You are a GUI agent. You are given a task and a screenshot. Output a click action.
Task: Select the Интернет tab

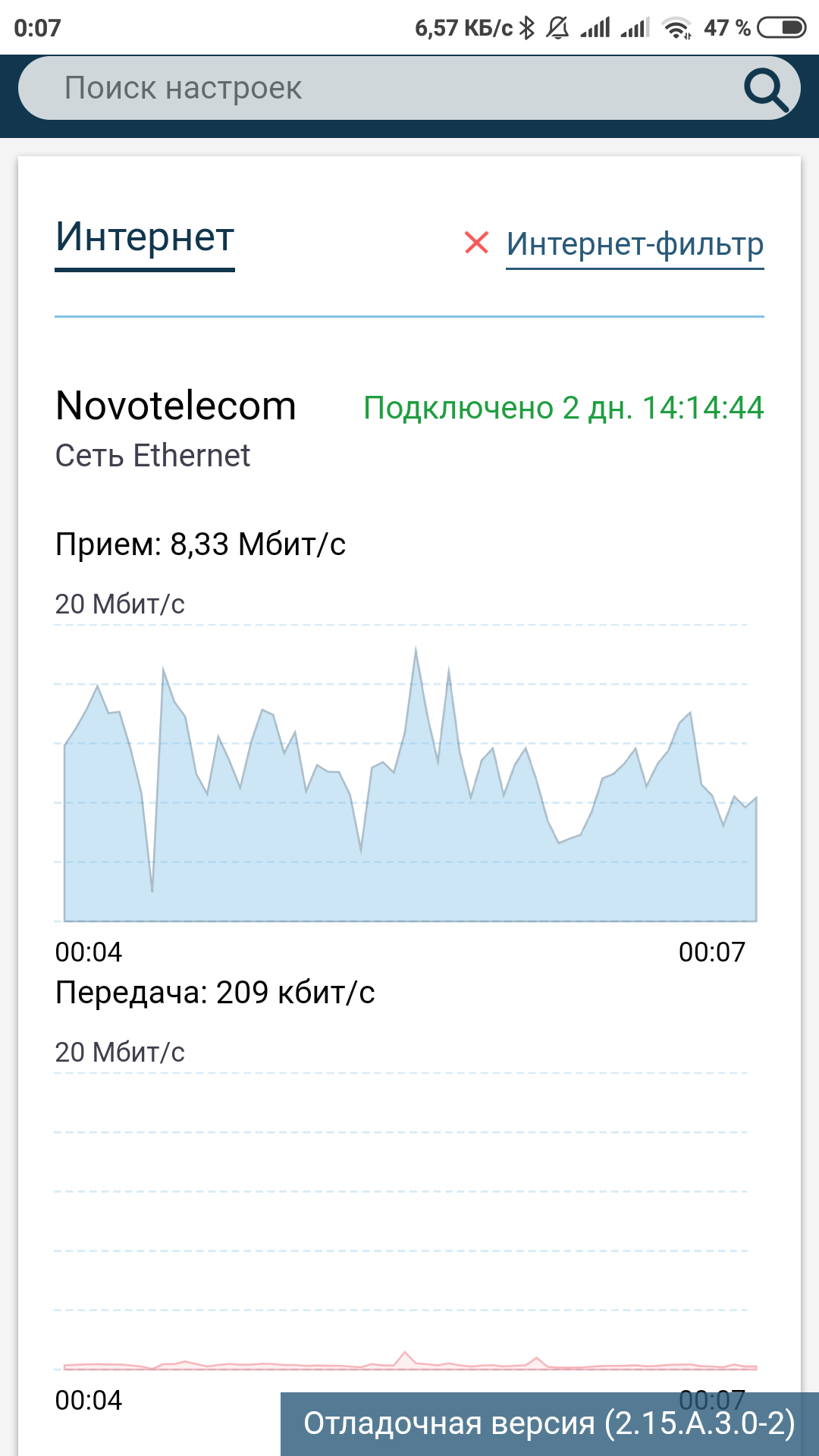pyautogui.click(x=145, y=237)
